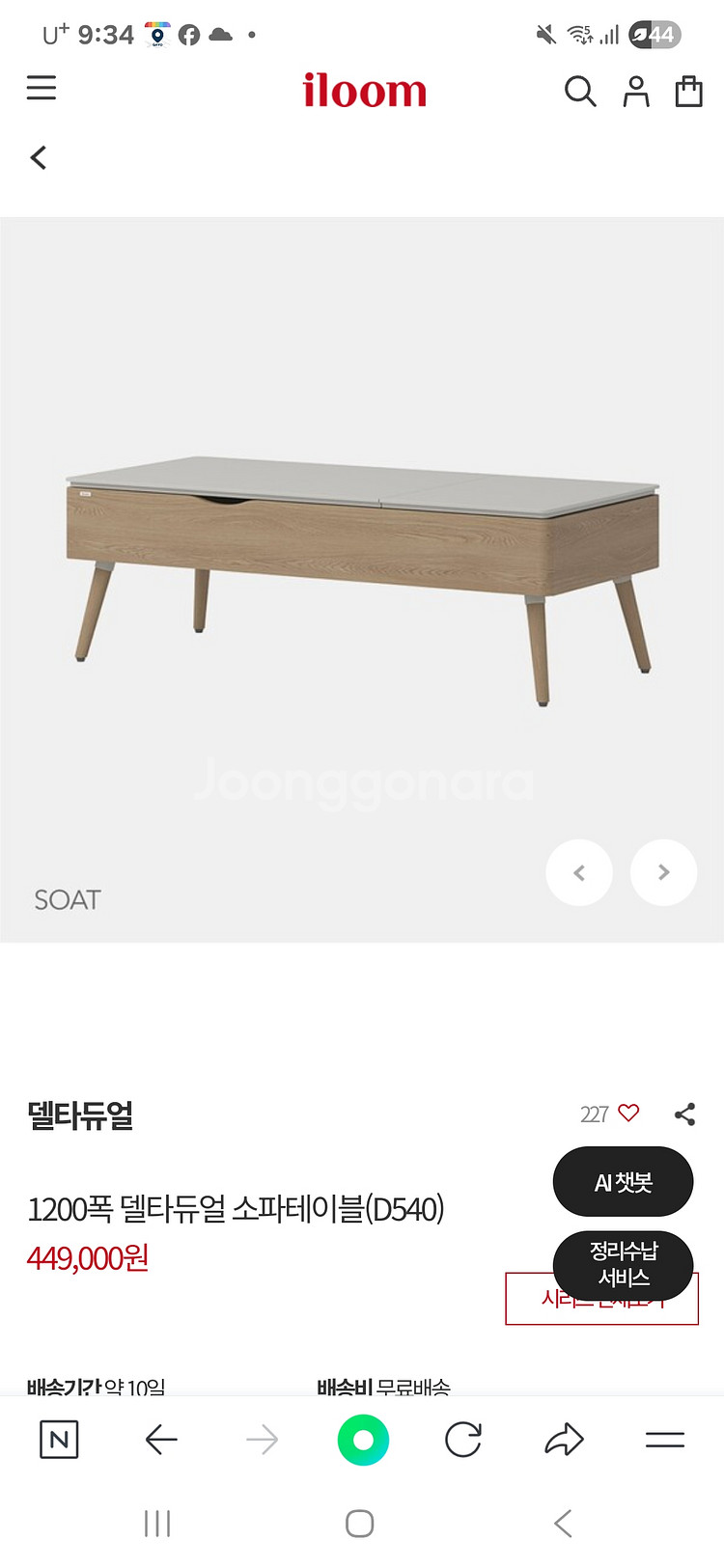The height and width of the screenshot is (1568, 724).
Task: Open my account profile
Action: (636, 92)
